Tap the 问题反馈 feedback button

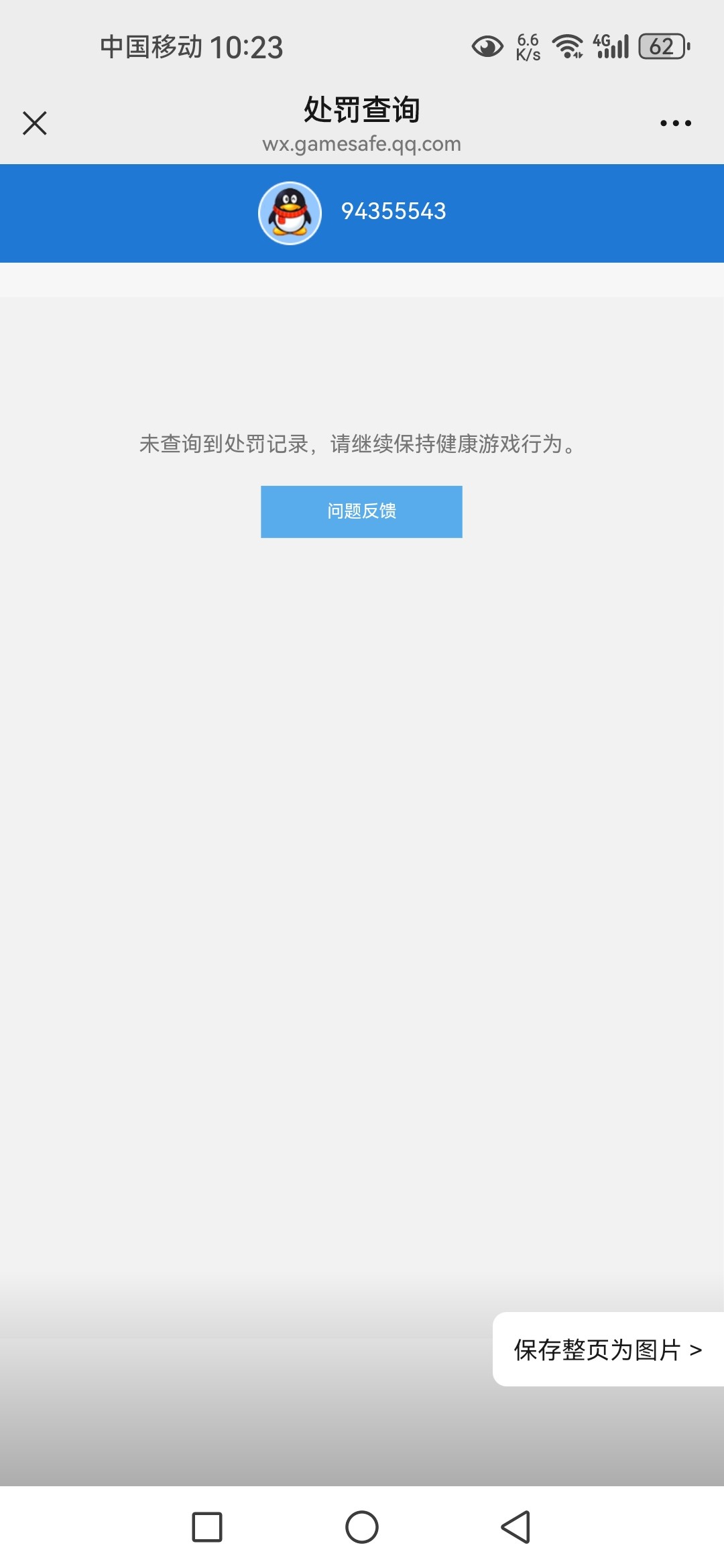click(x=361, y=511)
